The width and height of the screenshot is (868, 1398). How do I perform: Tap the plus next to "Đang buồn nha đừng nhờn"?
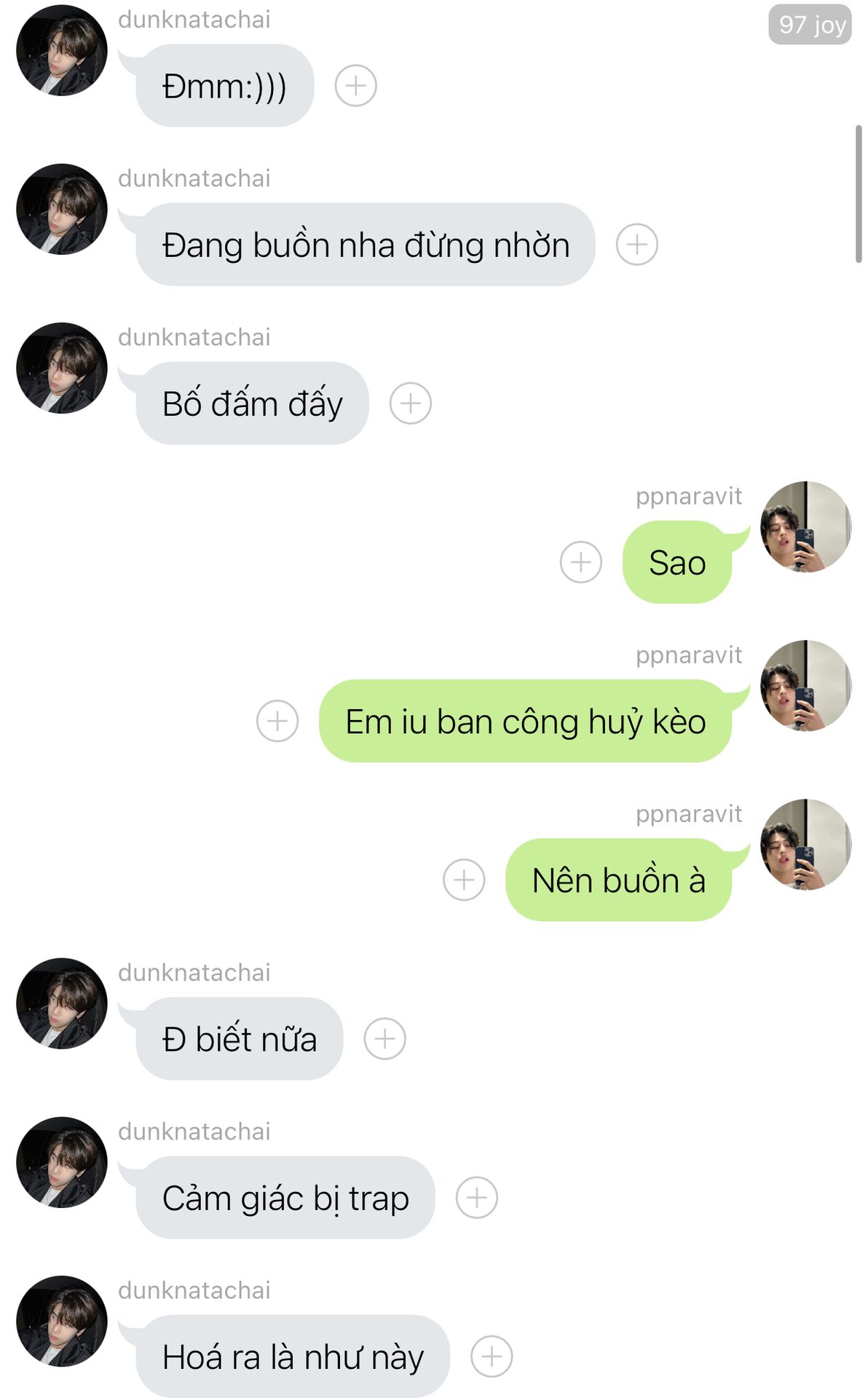pyautogui.click(x=636, y=245)
